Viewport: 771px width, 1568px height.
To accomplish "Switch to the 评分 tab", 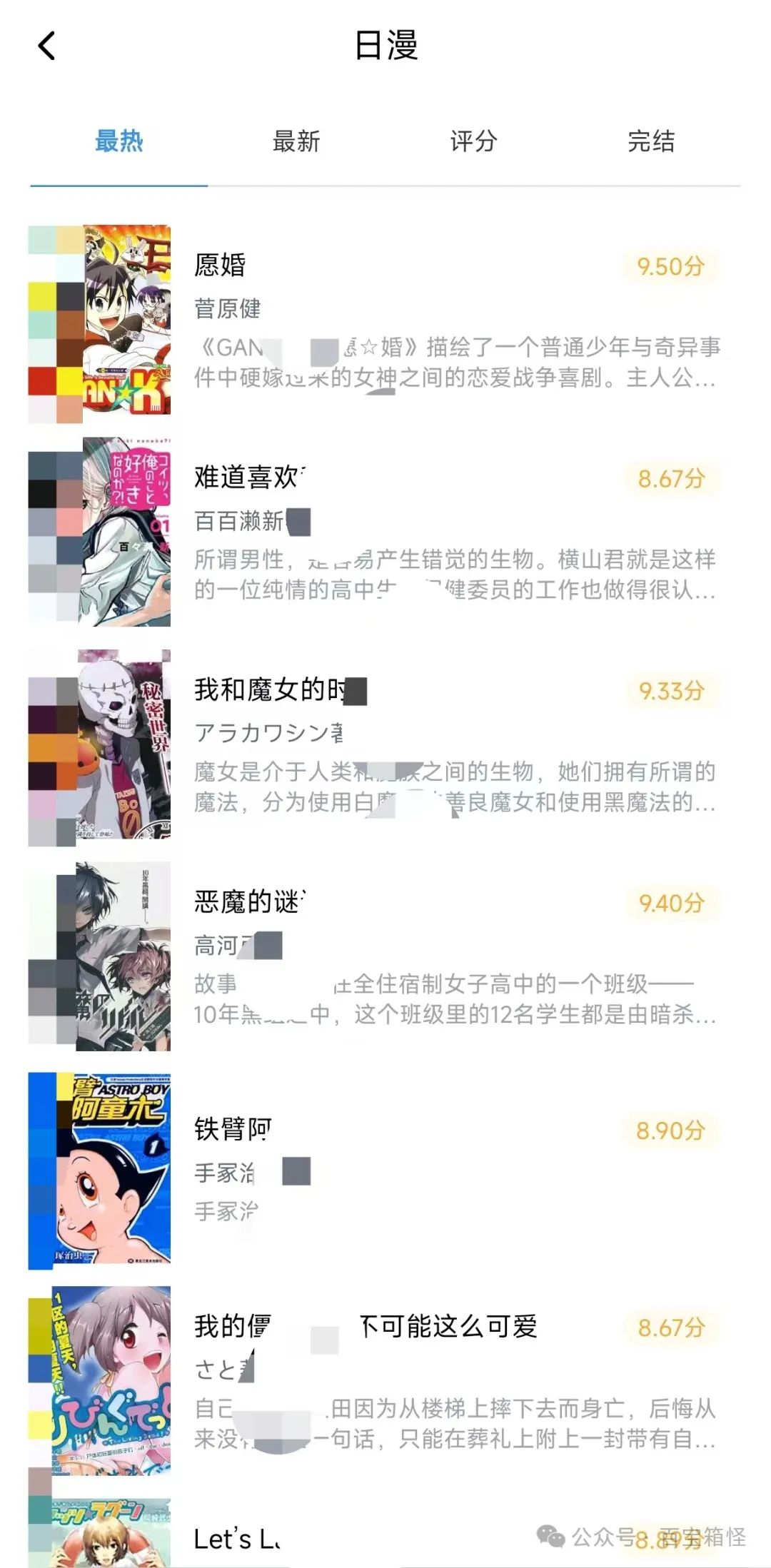I will point(473,141).
